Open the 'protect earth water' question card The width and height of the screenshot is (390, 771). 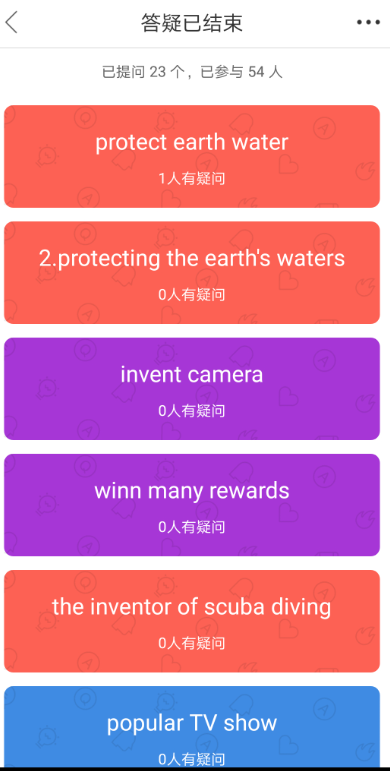tap(192, 156)
